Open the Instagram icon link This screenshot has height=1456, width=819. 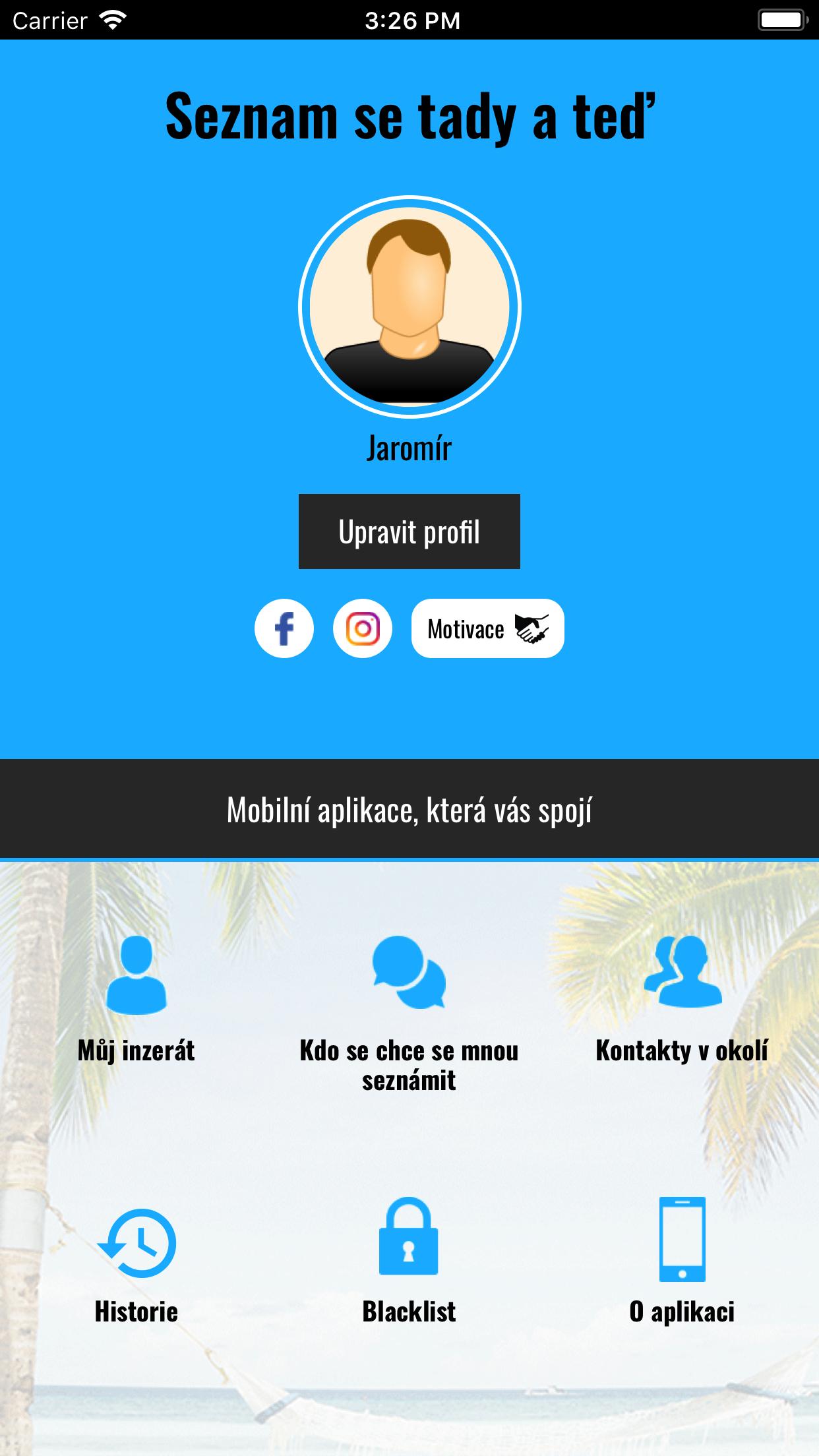[x=363, y=628]
